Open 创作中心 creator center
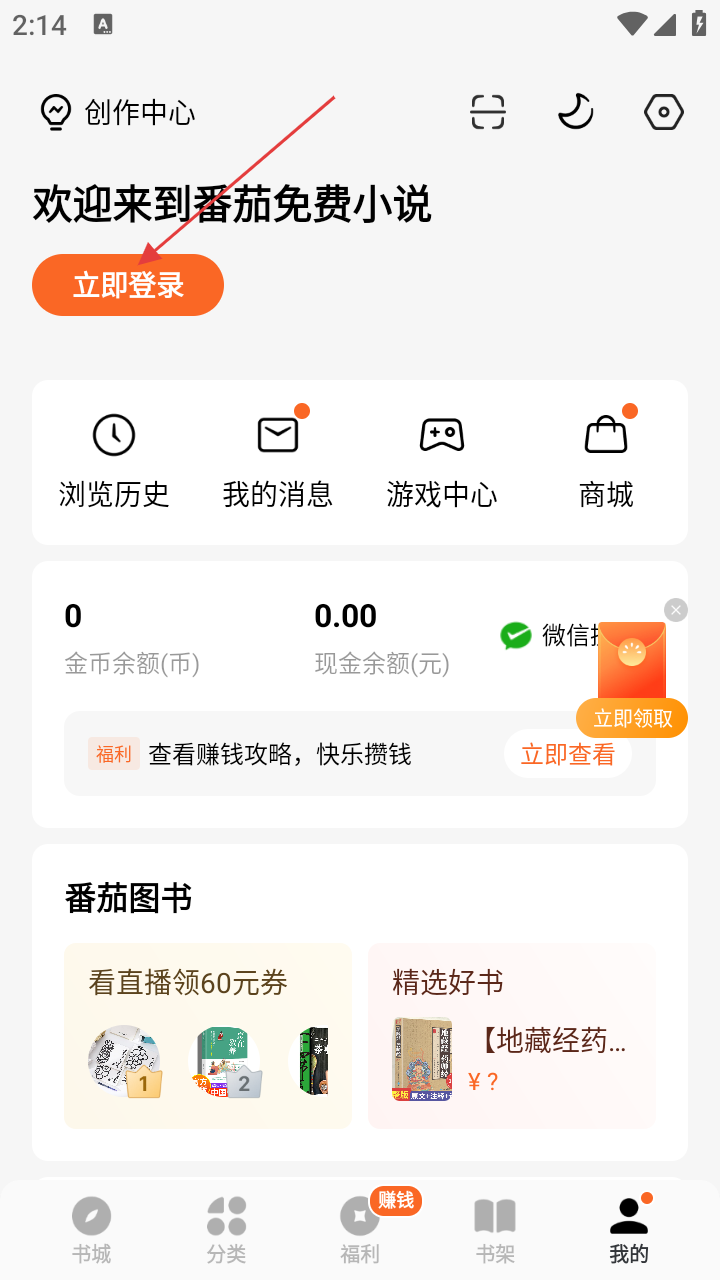The width and height of the screenshot is (720, 1280). pos(117,112)
